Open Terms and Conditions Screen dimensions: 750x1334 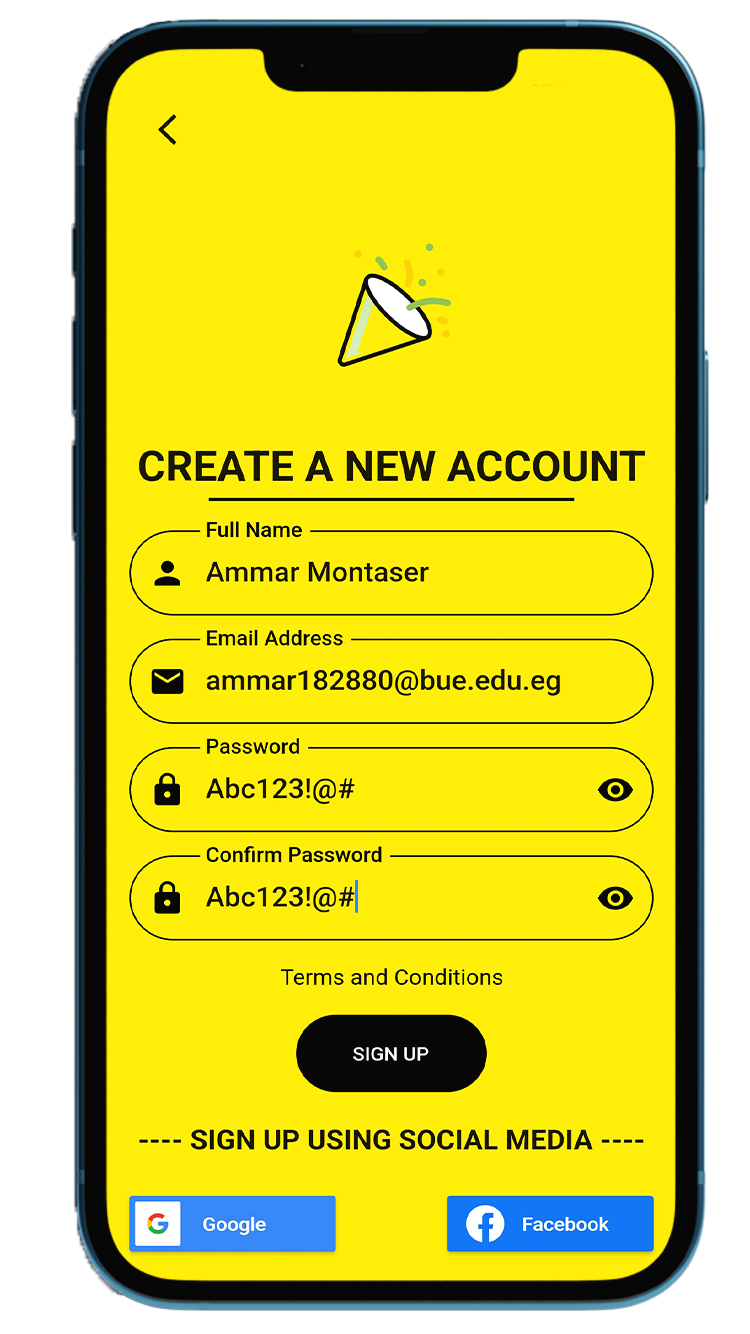tap(392, 977)
